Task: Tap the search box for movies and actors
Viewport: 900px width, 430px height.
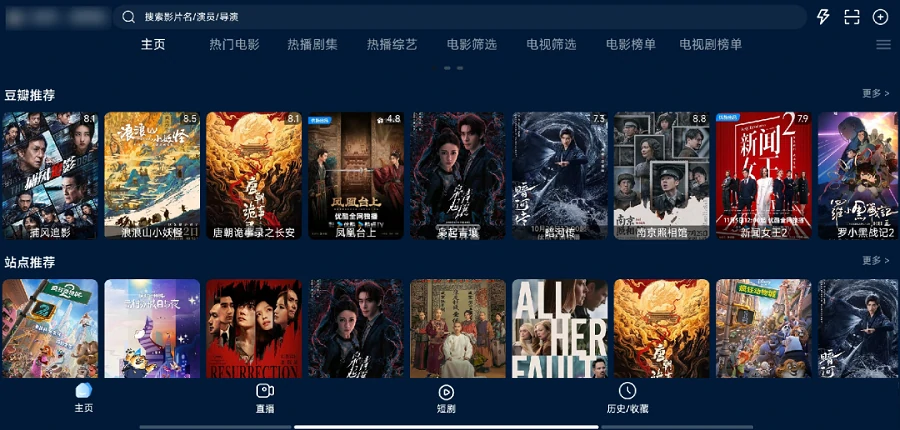Action: coord(460,17)
